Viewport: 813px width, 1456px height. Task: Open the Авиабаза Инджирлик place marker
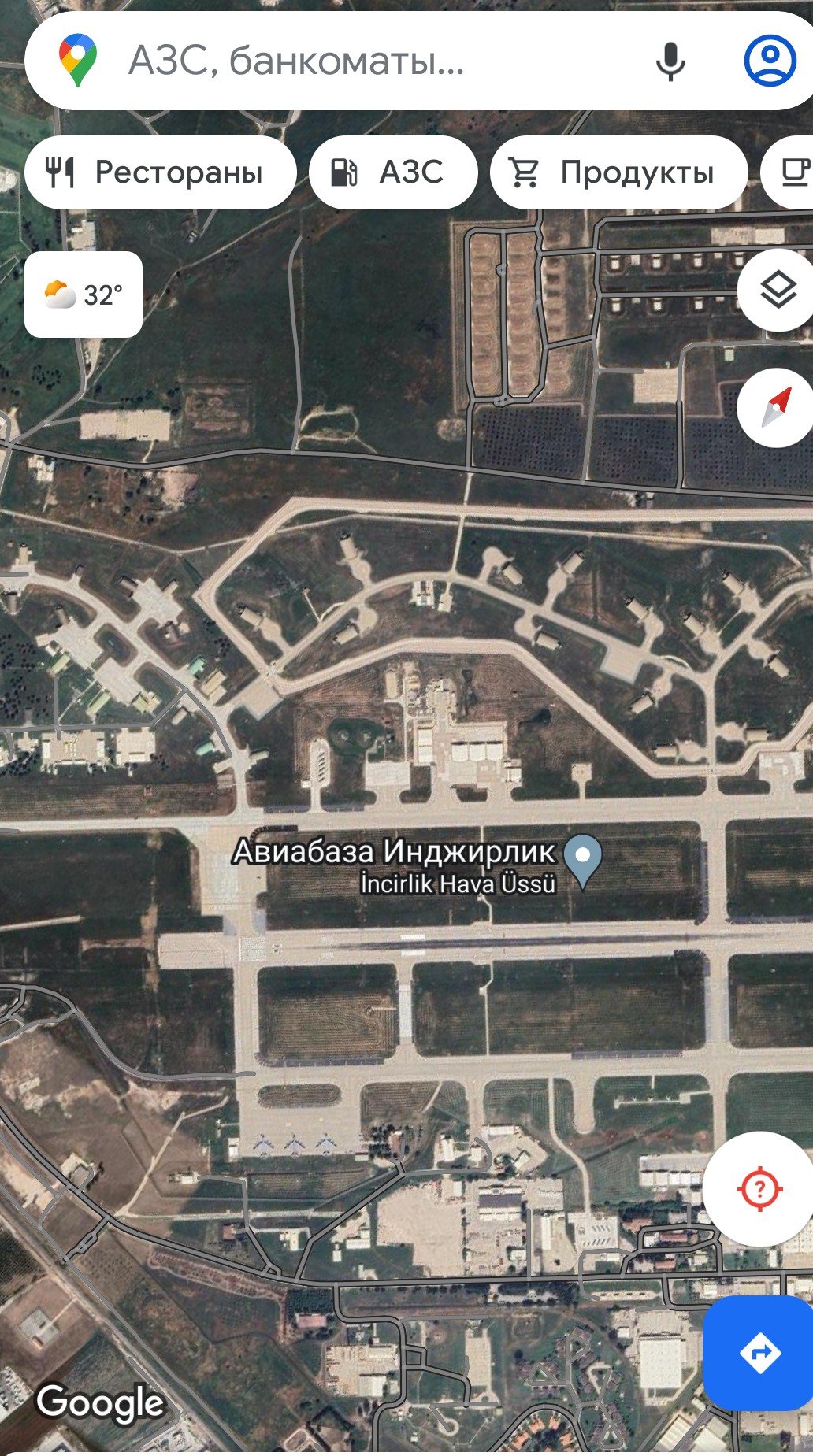click(x=583, y=861)
